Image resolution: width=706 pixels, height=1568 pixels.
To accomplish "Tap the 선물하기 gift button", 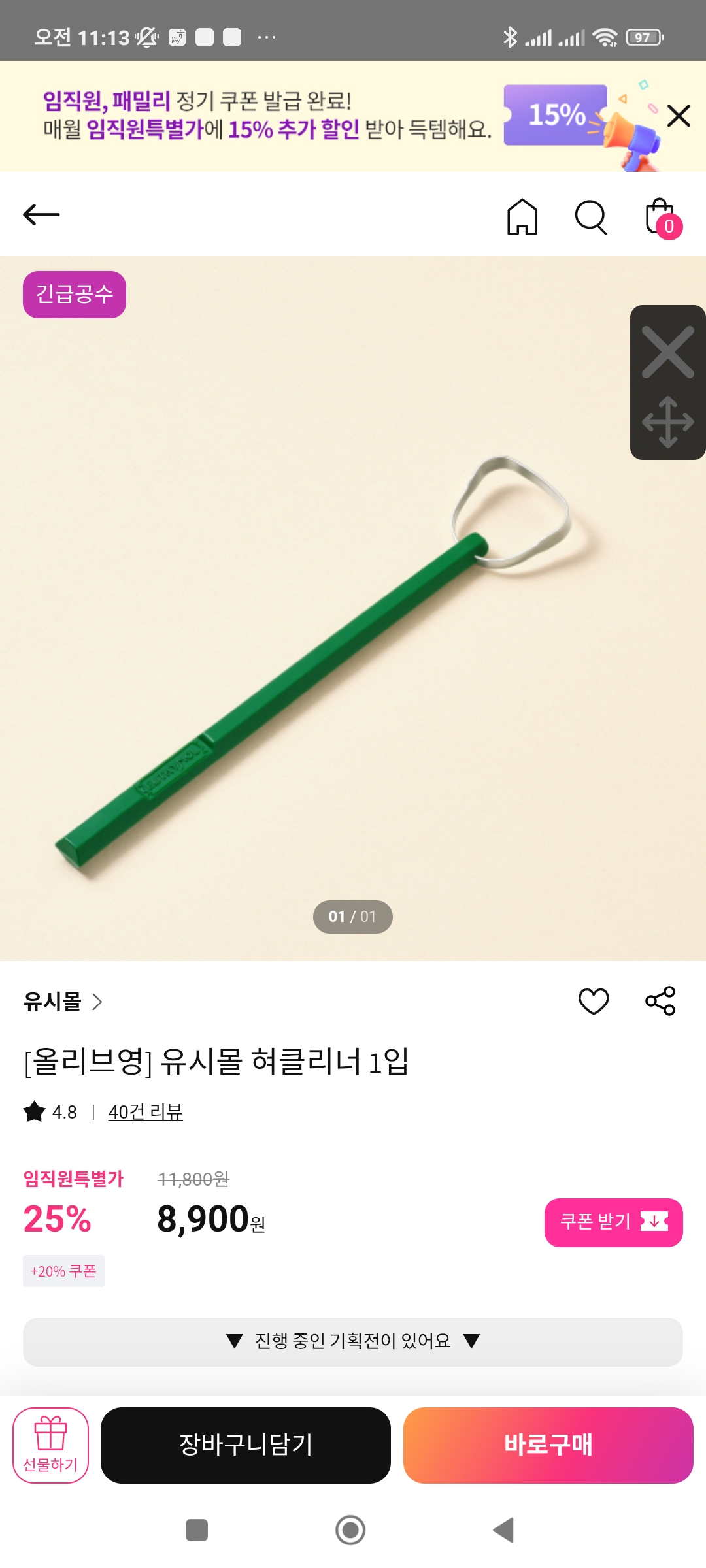I will click(x=50, y=1445).
